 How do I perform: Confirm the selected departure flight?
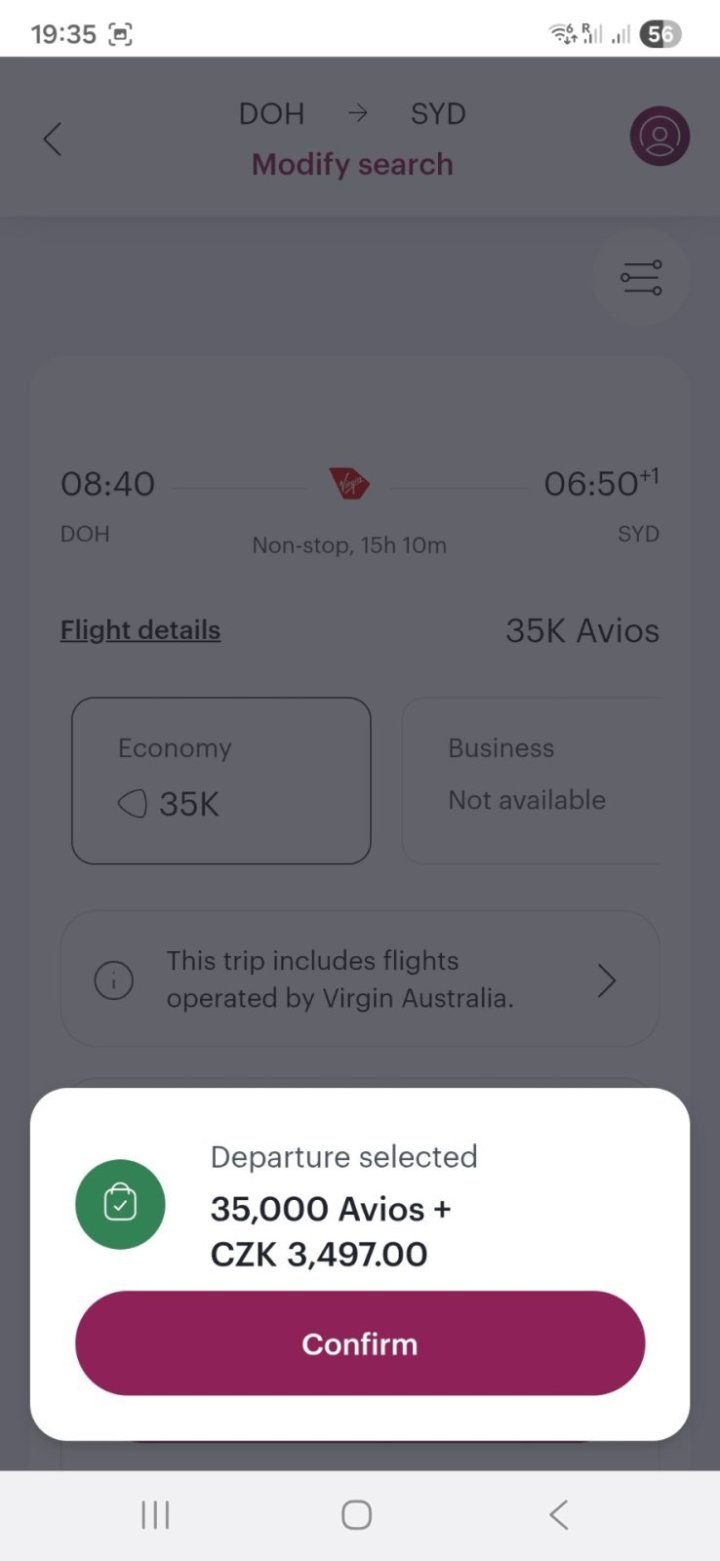[360, 1343]
